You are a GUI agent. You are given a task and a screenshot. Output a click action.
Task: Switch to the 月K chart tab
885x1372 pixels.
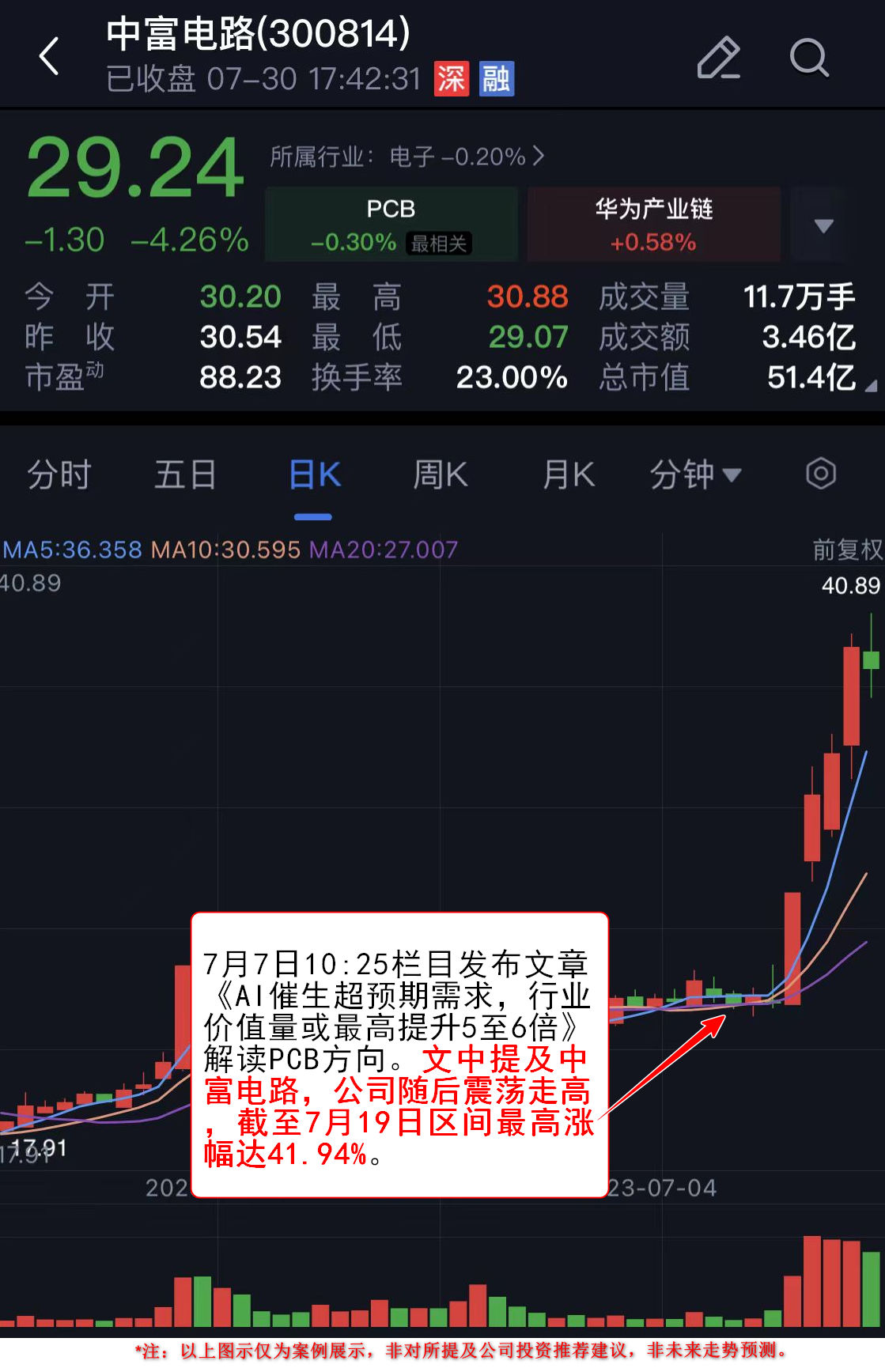(568, 475)
